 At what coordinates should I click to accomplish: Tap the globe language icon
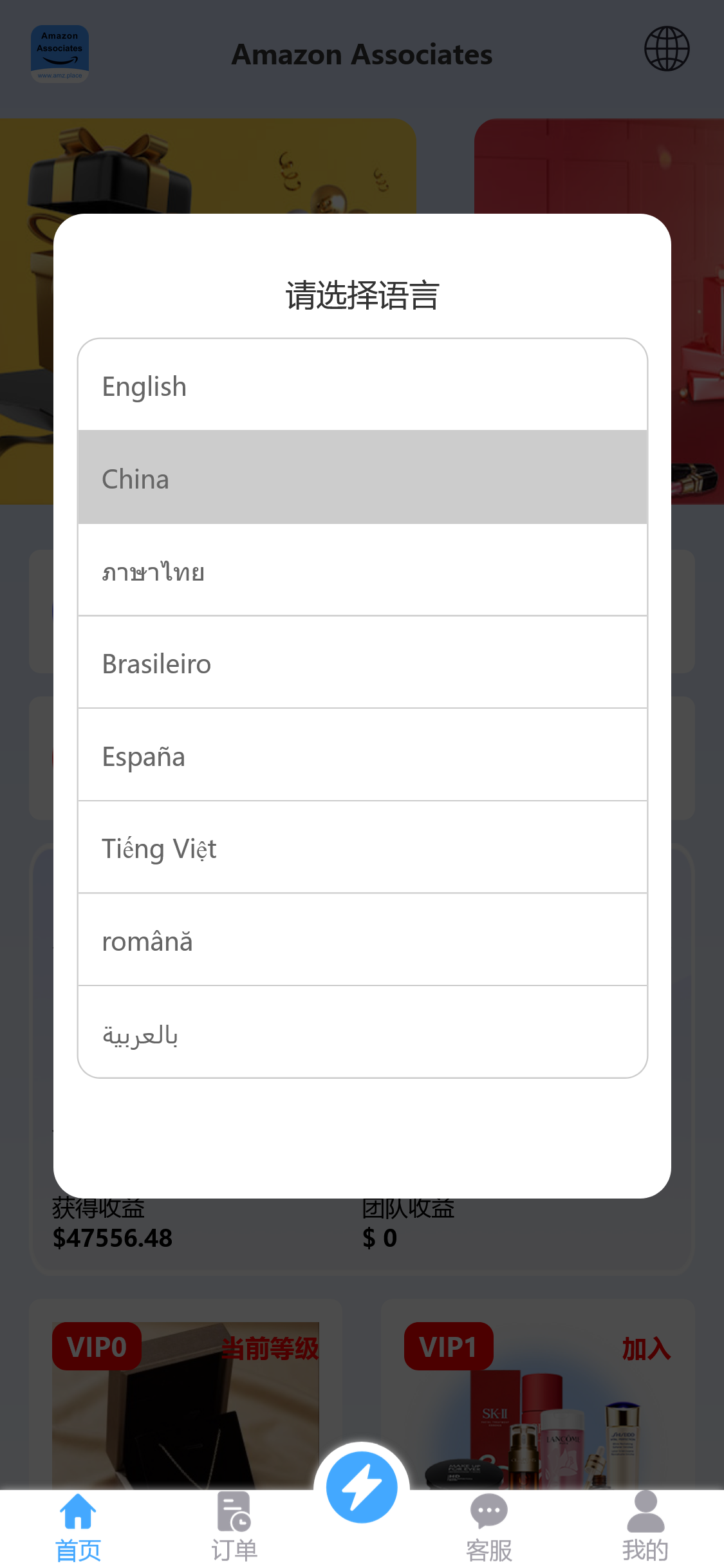pos(667,49)
